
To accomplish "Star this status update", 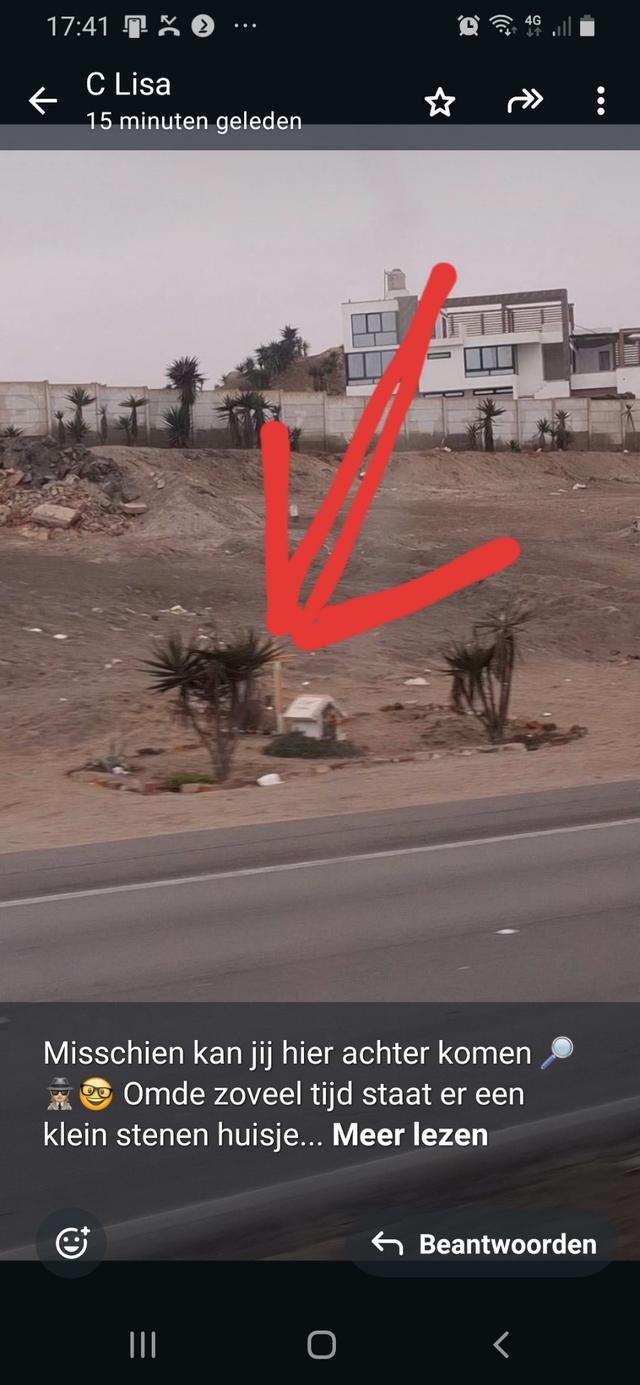I will tap(440, 101).
